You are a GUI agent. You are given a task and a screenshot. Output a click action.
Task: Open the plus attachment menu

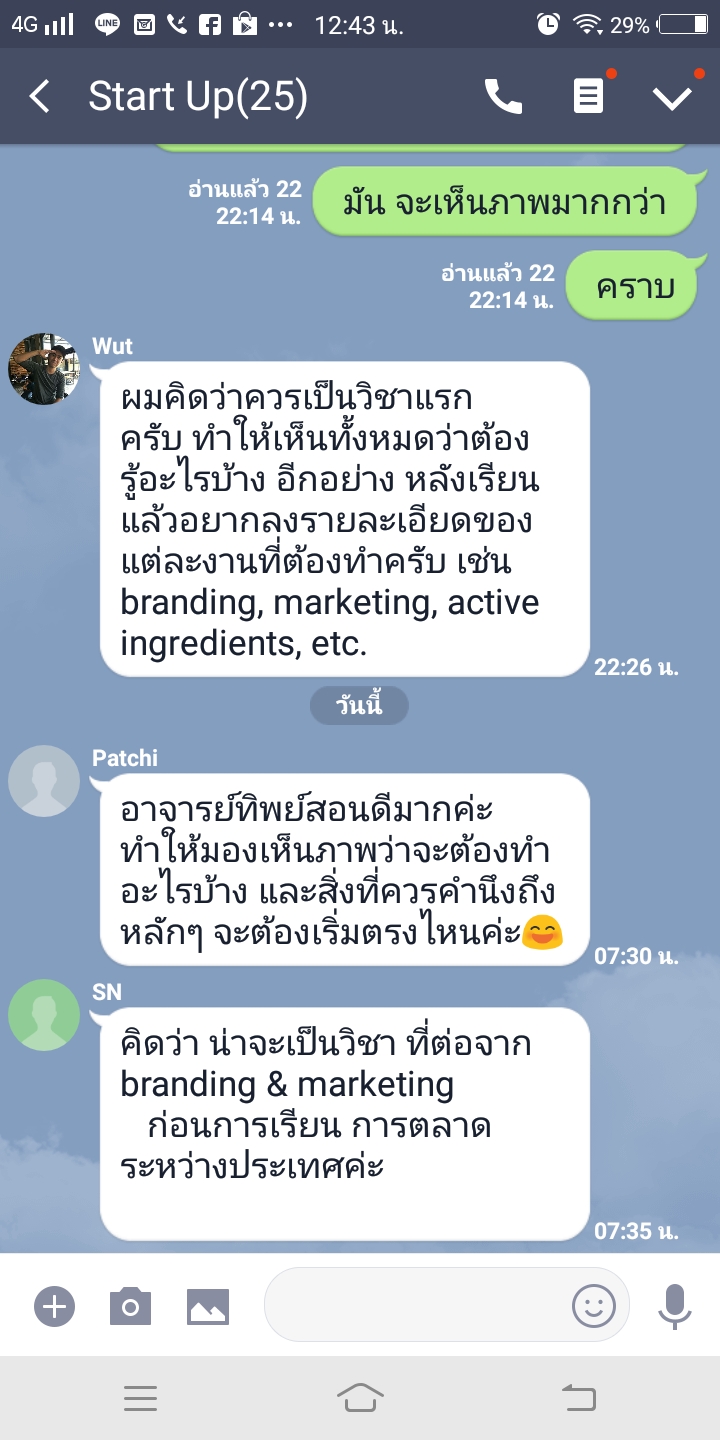tap(54, 1305)
